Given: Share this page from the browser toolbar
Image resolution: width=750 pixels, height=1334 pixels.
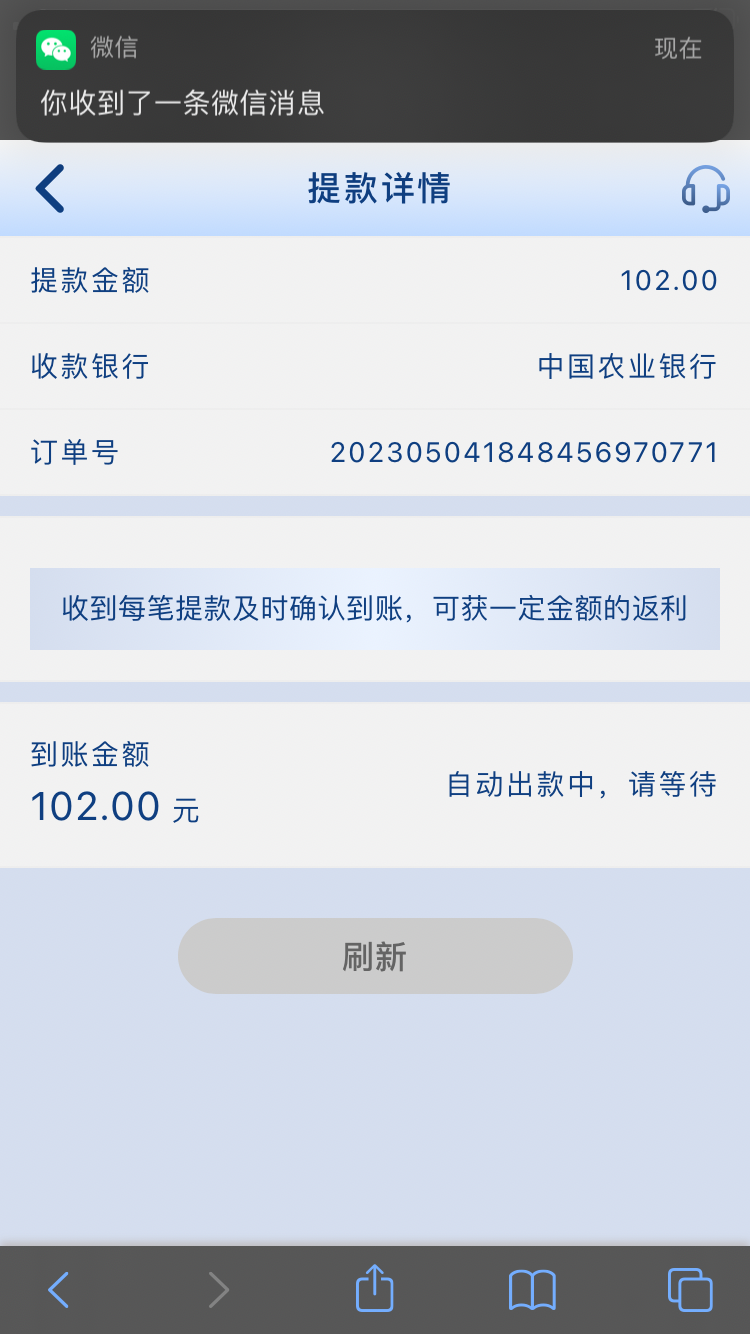Looking at the screenshot, I should point(375,1288).
